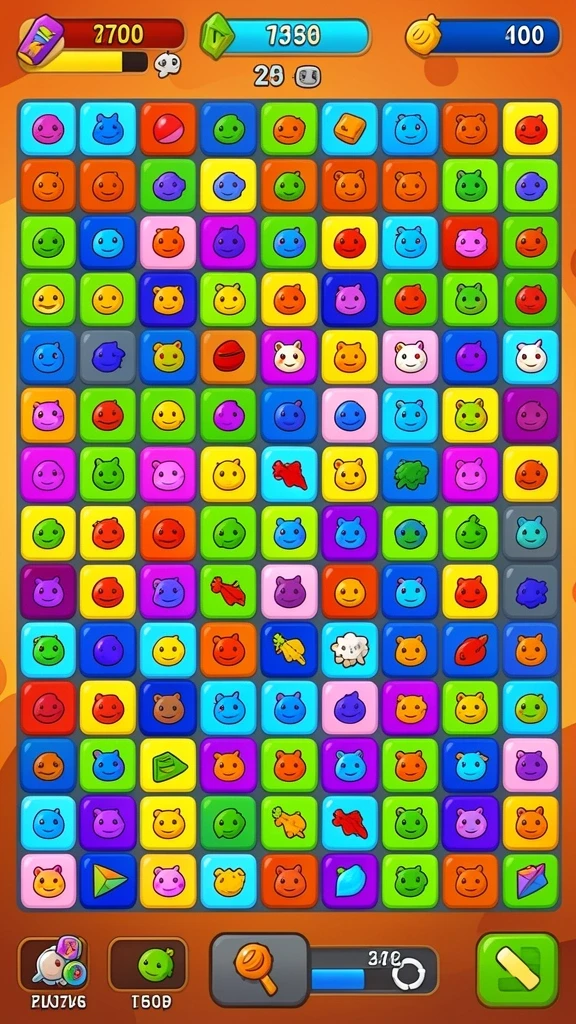Select the brown bear on dark blue tile
The width and height of the screenshot is (576, 1024).
(168, 708)
